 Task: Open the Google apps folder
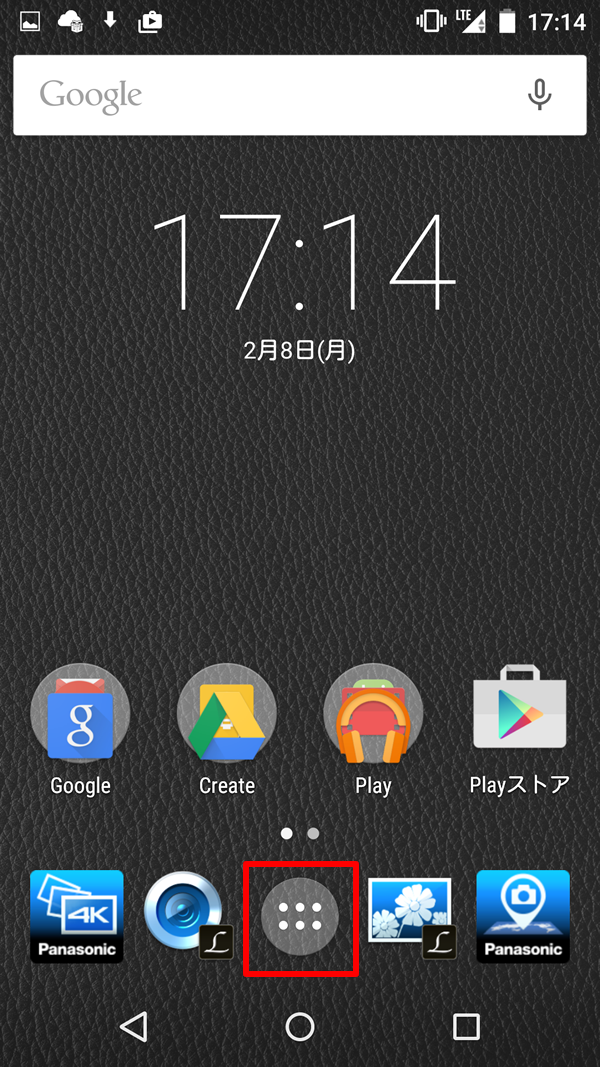[x=80, y=715]
